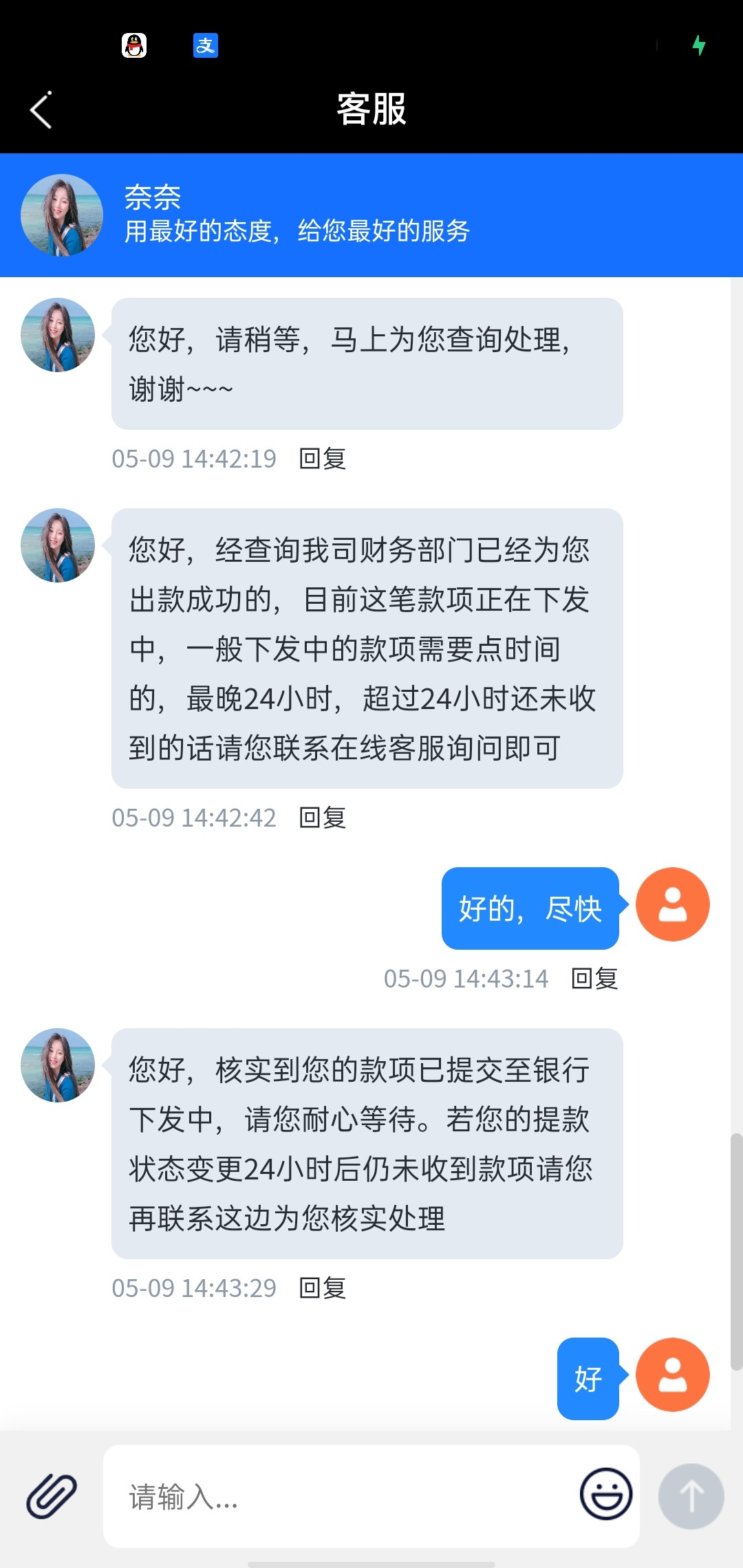Tap 回复 under the 14:43:29 message
743x1568 pixels.
[321, 1288]
